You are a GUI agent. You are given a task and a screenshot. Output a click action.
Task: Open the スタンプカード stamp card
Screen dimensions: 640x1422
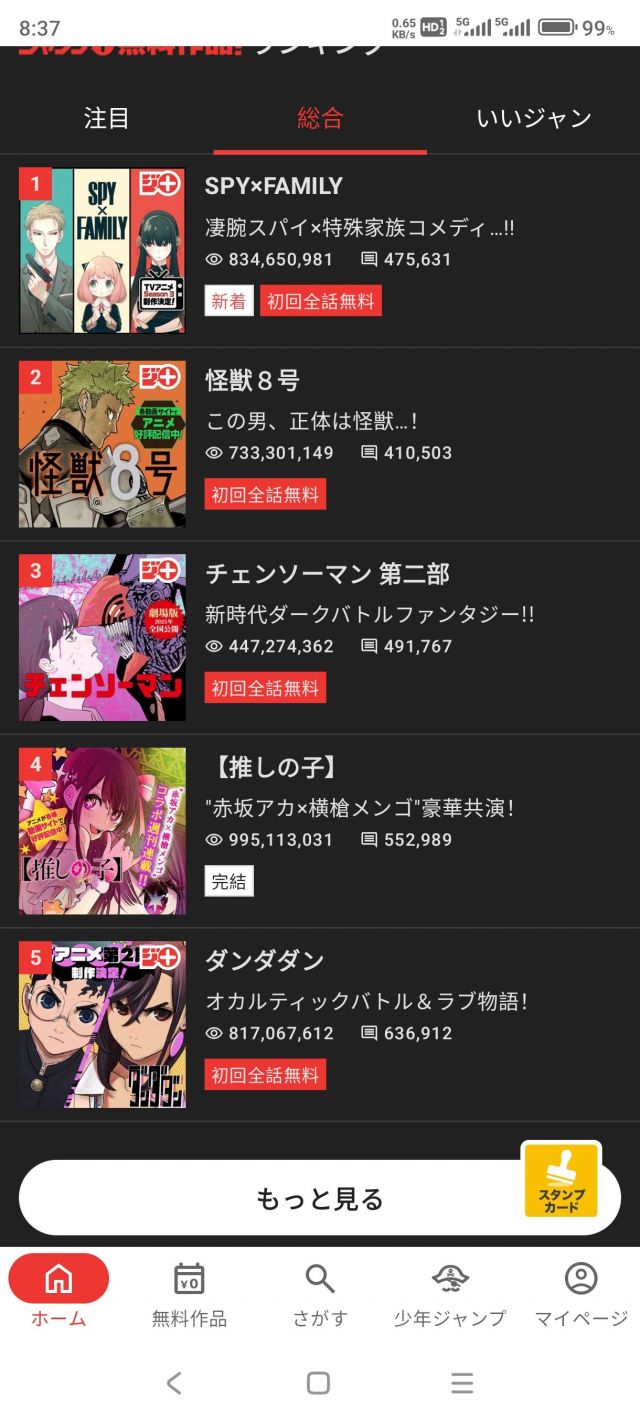click(x=561, y=1181)
